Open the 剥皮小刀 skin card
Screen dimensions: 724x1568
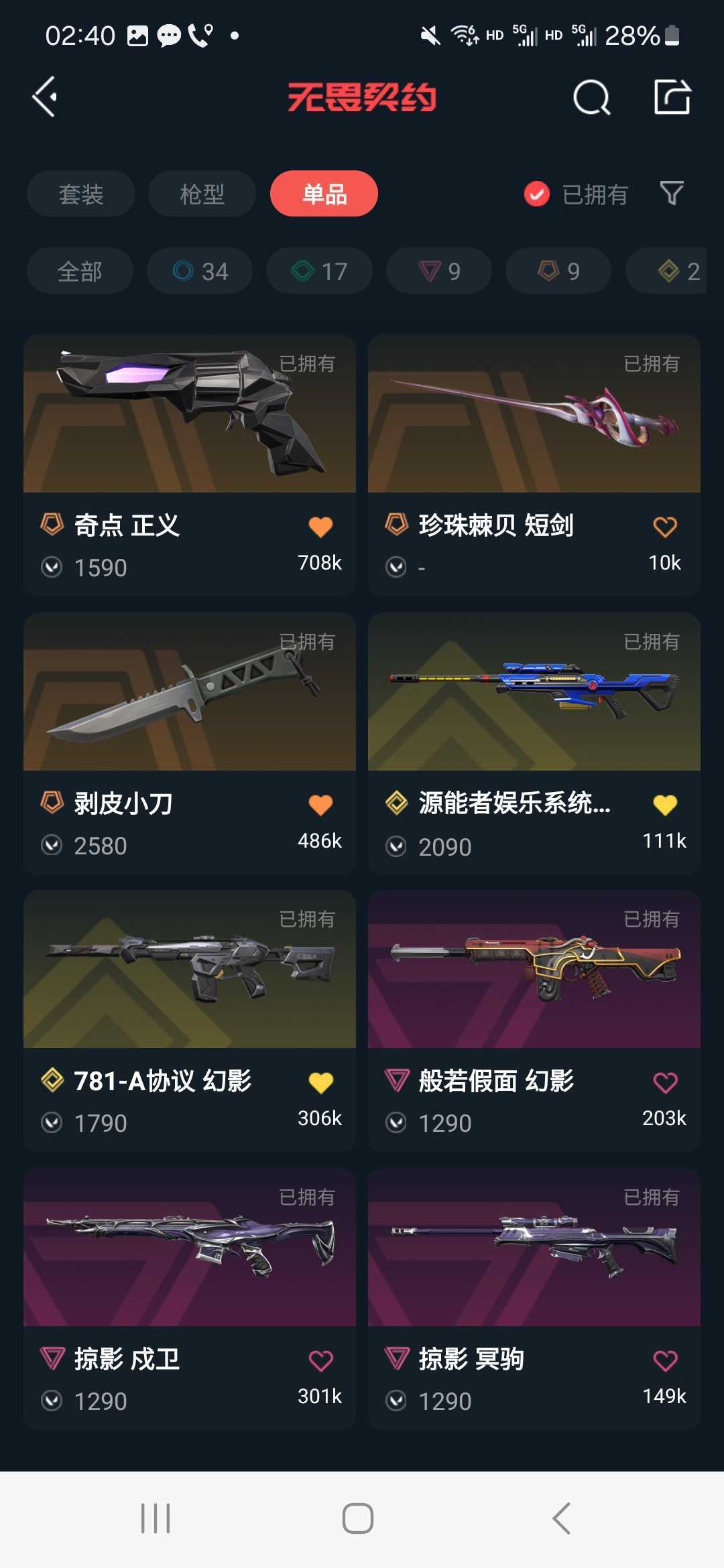click(x=190, y=743)
